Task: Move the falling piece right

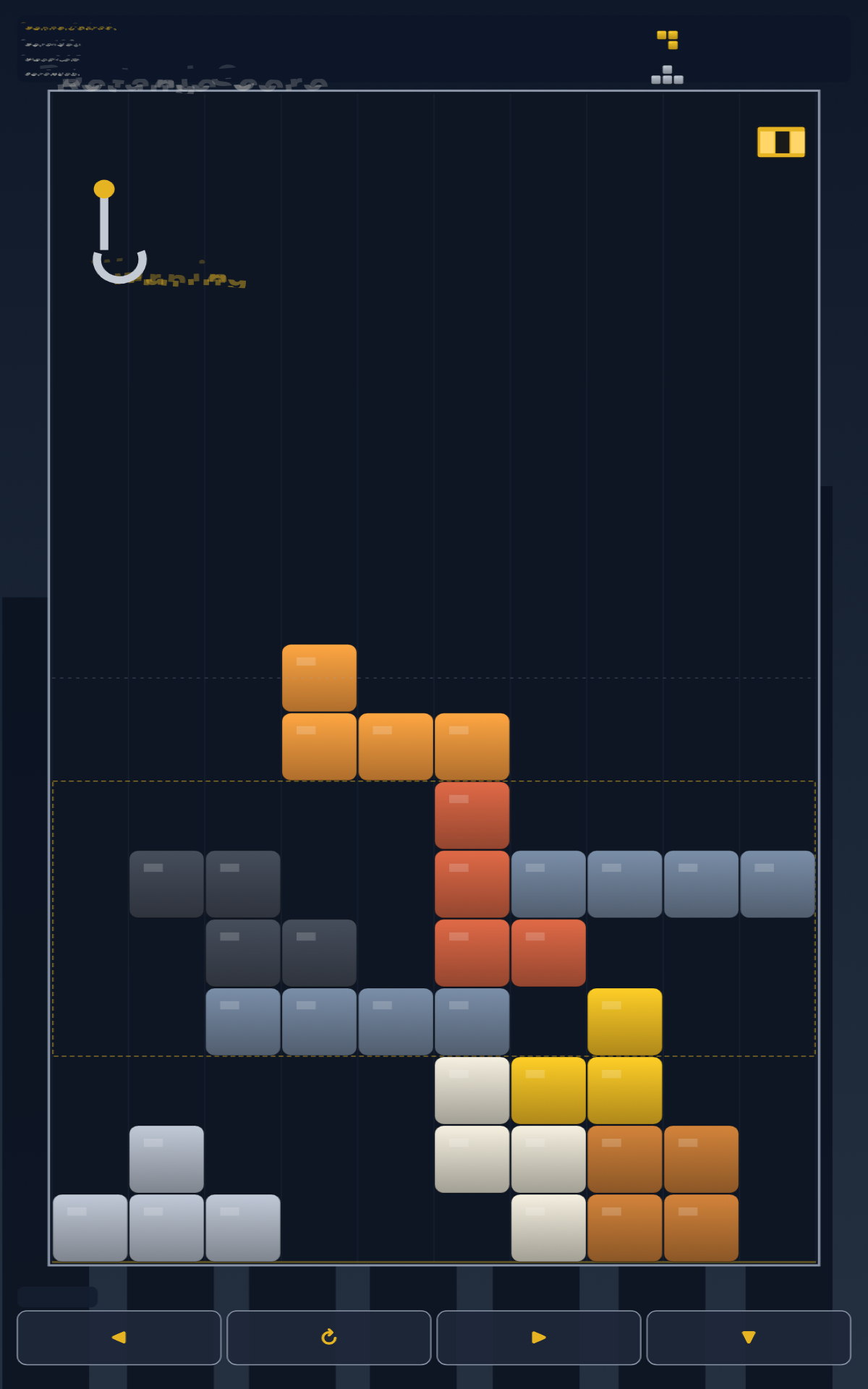Action: (538, 1337)
